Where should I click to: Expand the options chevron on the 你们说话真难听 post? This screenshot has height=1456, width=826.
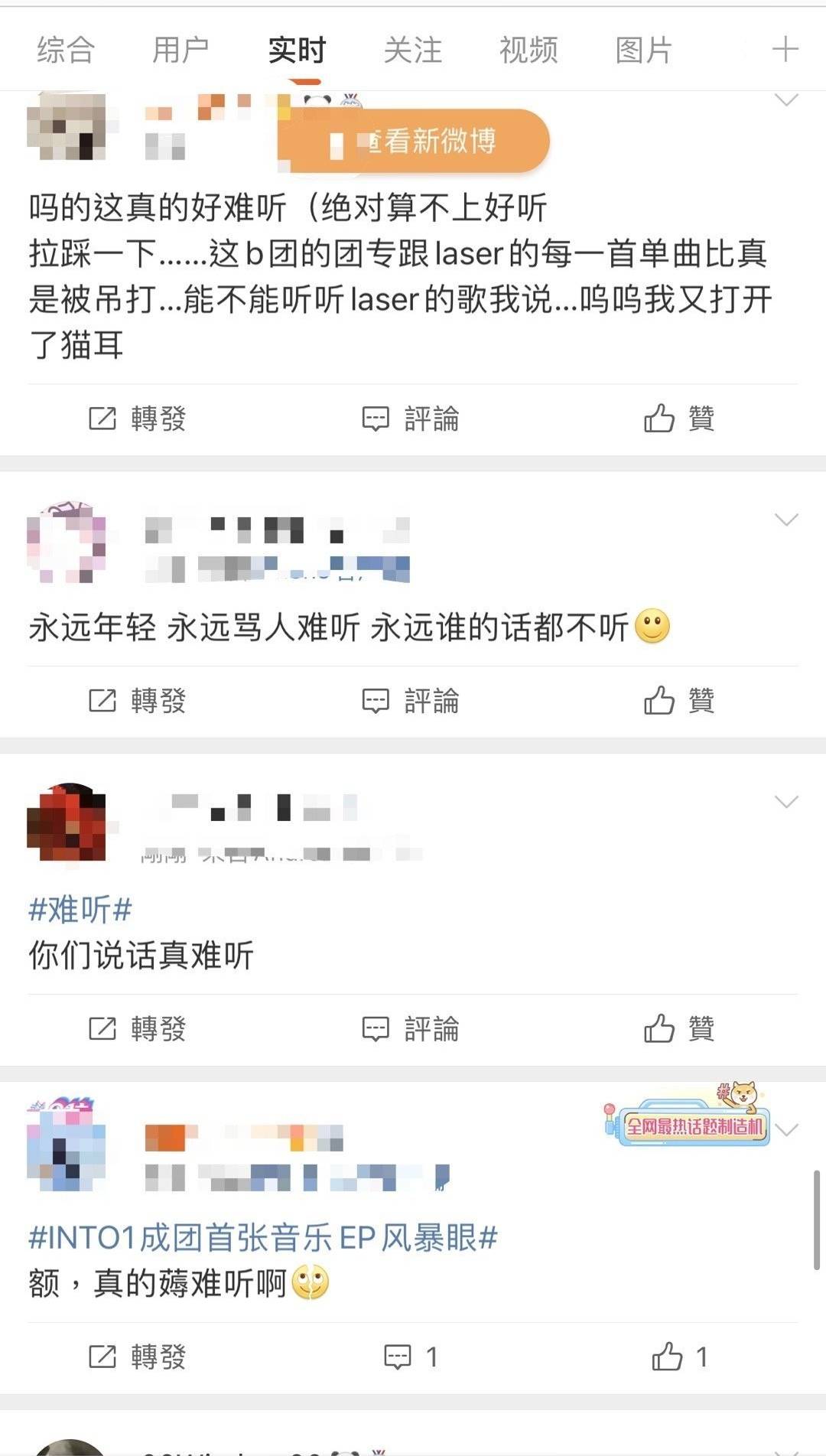pos(786,802)
